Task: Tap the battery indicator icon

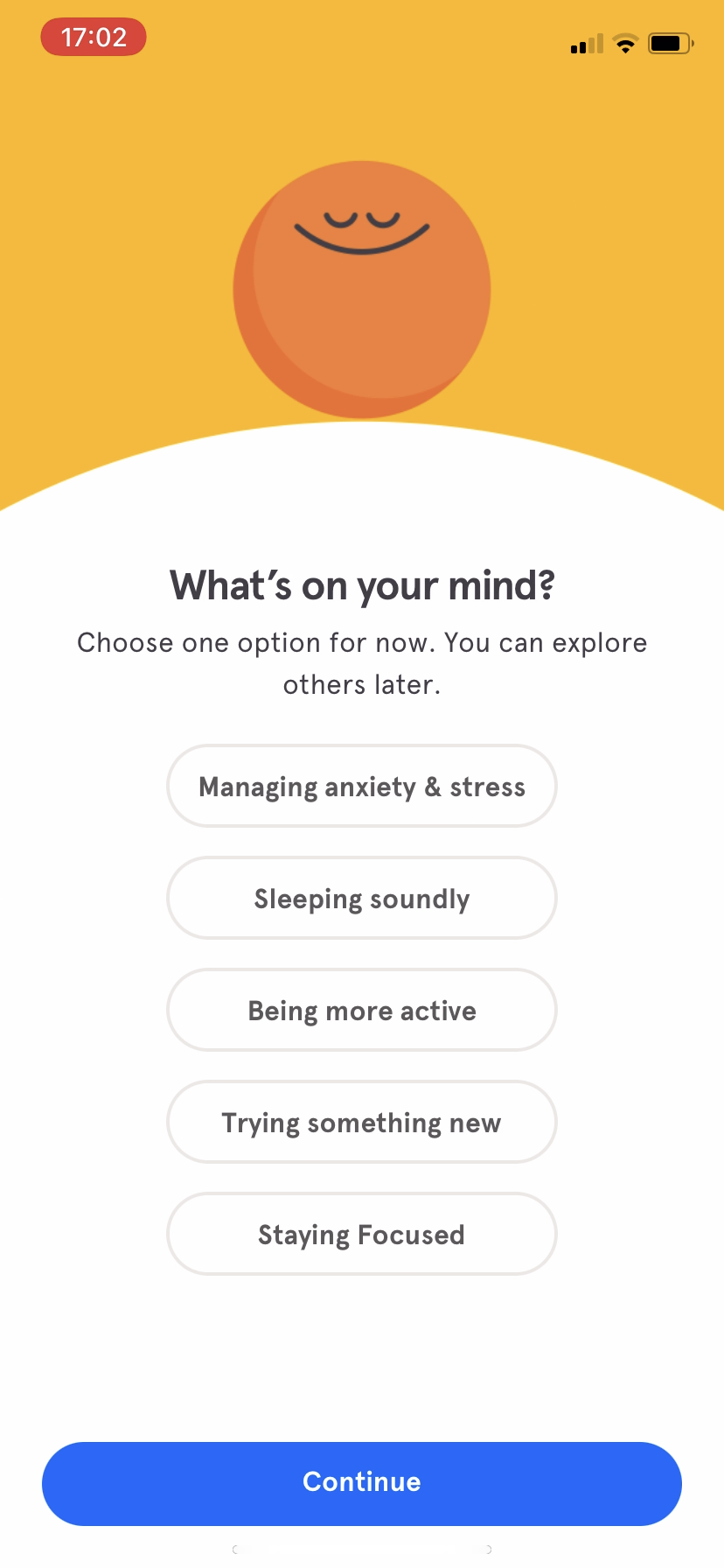Action: coord(670,42)
